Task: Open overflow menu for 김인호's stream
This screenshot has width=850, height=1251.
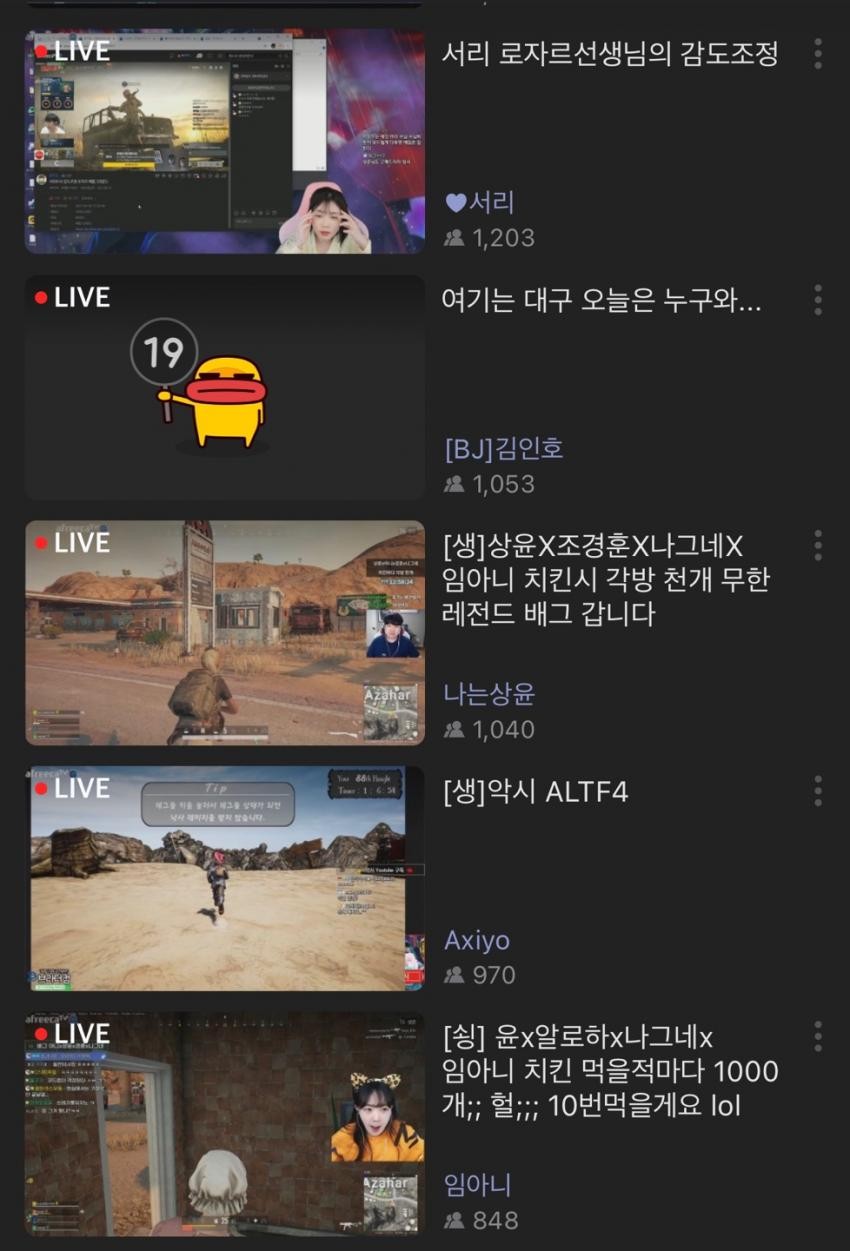Action: tap(818, 300)
